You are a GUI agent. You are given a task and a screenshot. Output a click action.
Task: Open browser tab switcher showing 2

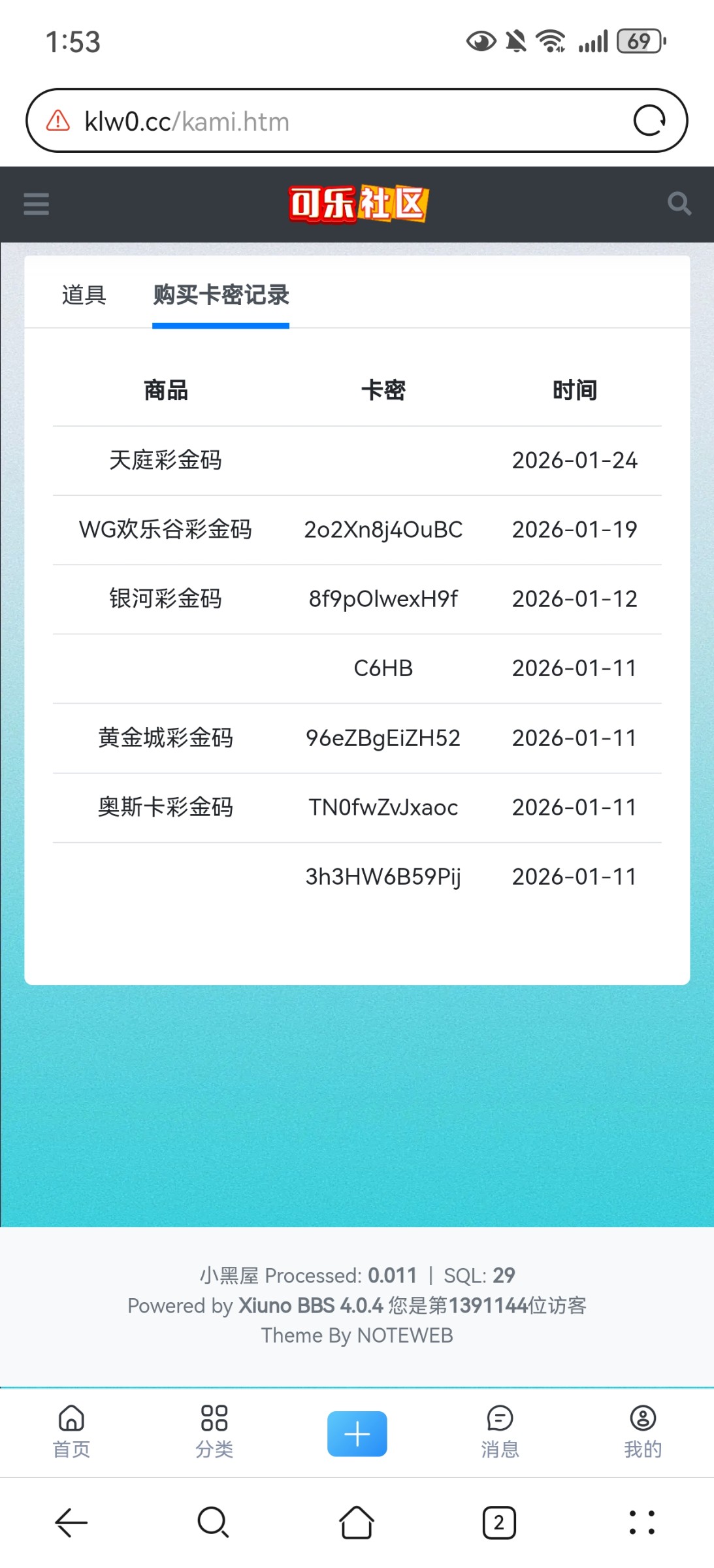(499, 1523)
